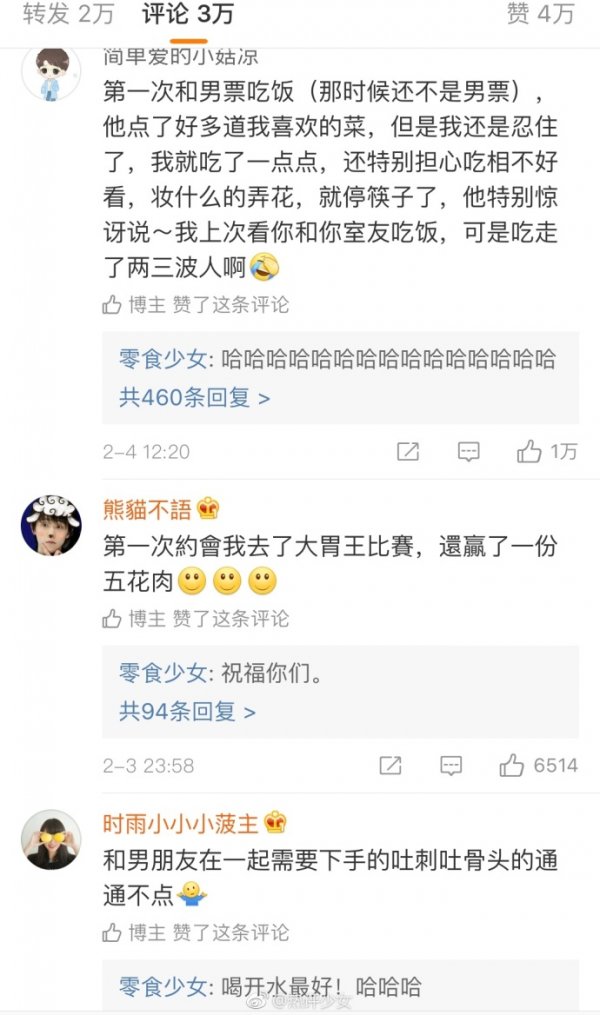Image resolution: width=600 pixels, height=1015 pixels.
Task: Reply to the comment posted 2-3 23:58
Action: click(x=451, y=766)
